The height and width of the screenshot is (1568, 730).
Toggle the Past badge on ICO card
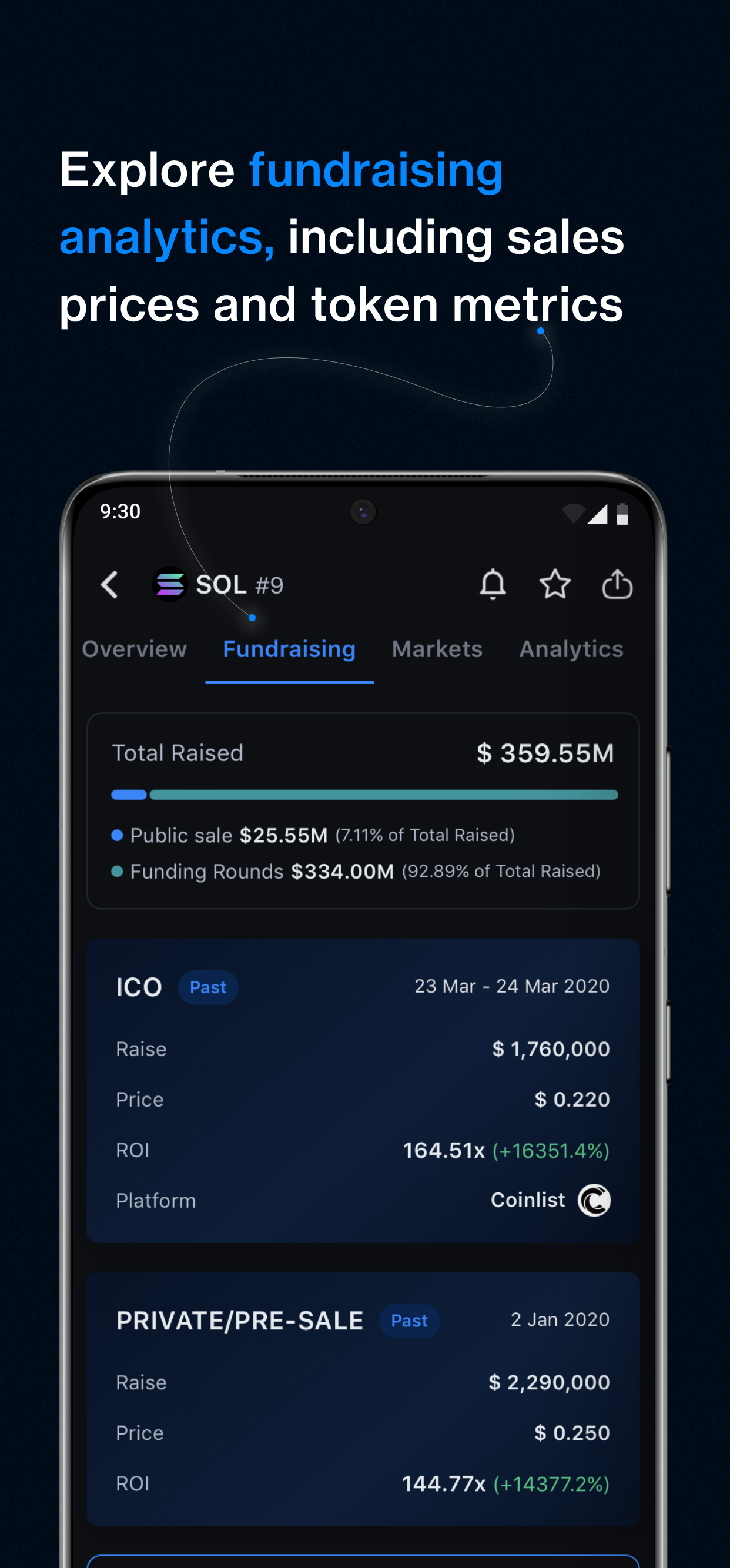pos(207,987)
